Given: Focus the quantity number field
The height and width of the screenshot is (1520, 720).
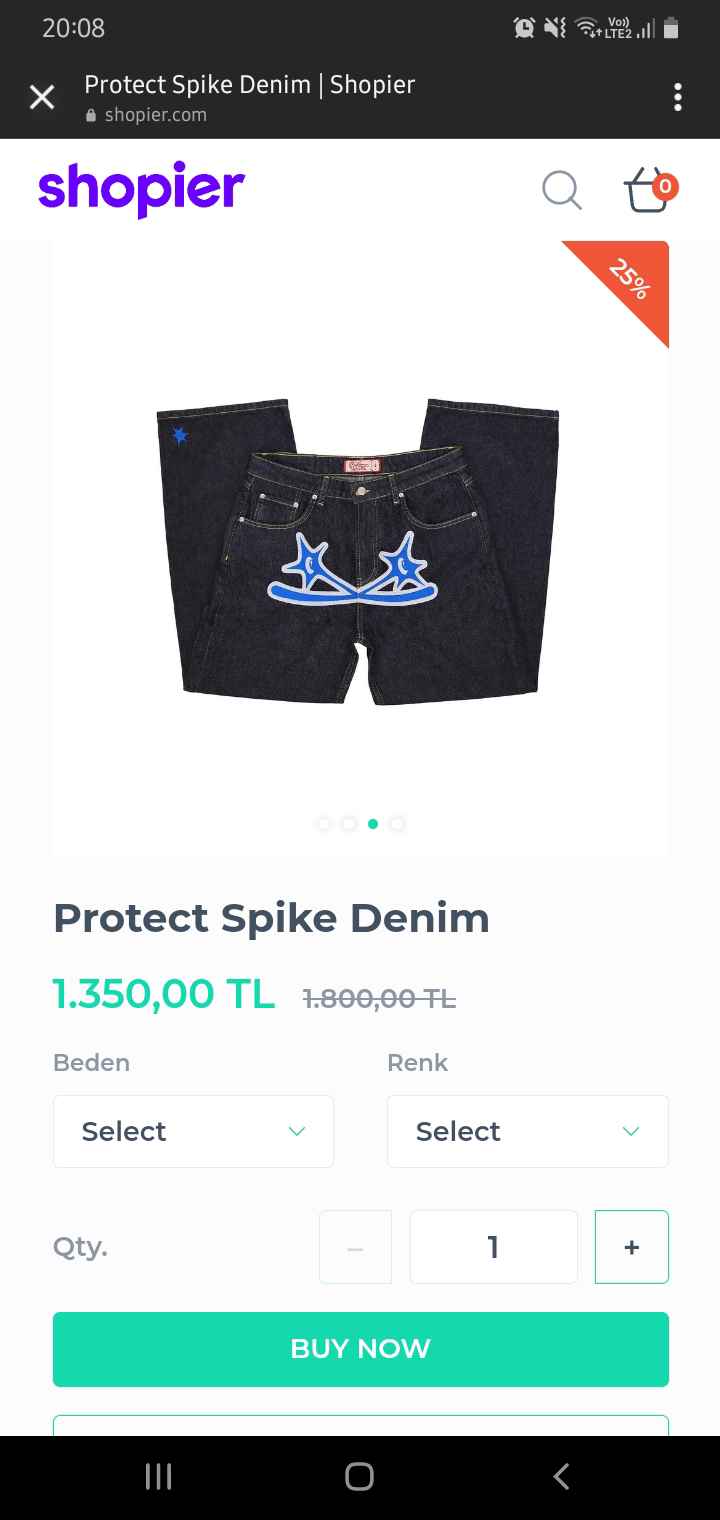Looking at the screenshot, I should pos(494,1247).
